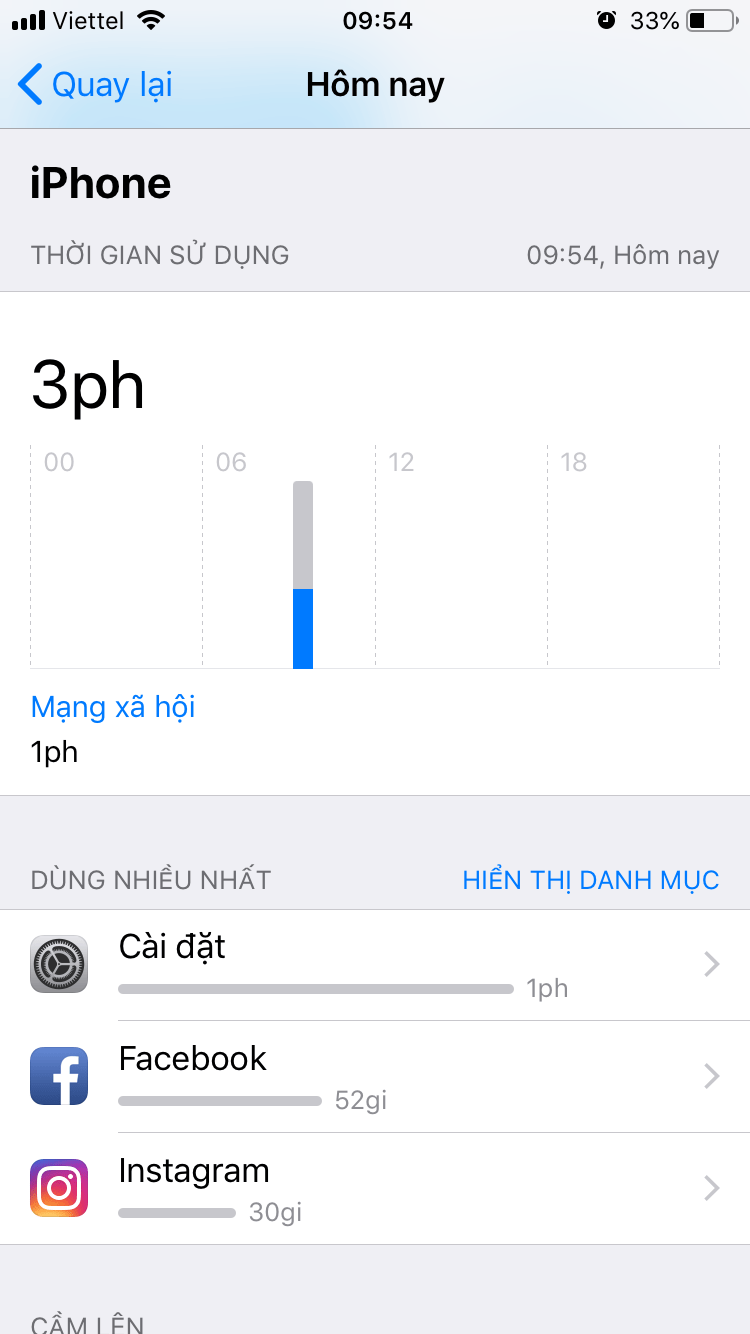
Task: Go back with Quay lại
Action: pos(96,85)
